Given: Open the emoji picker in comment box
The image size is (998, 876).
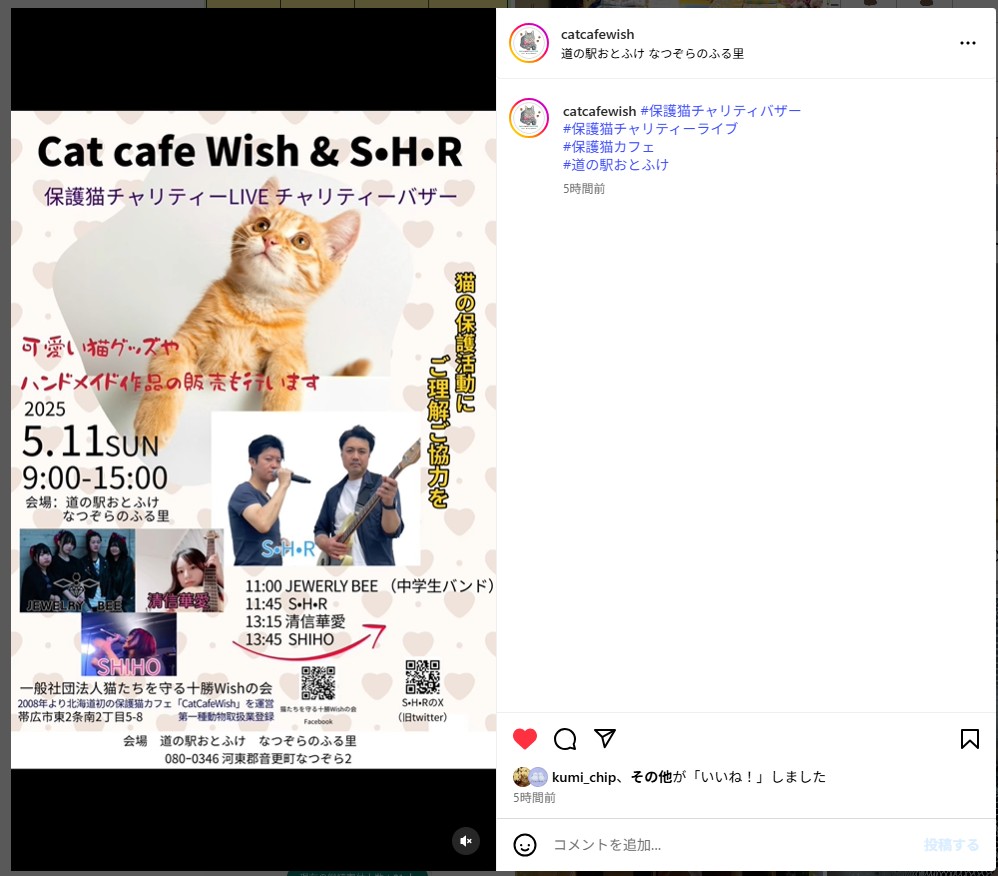Looking at the screenshot, I should click(525, 845).
